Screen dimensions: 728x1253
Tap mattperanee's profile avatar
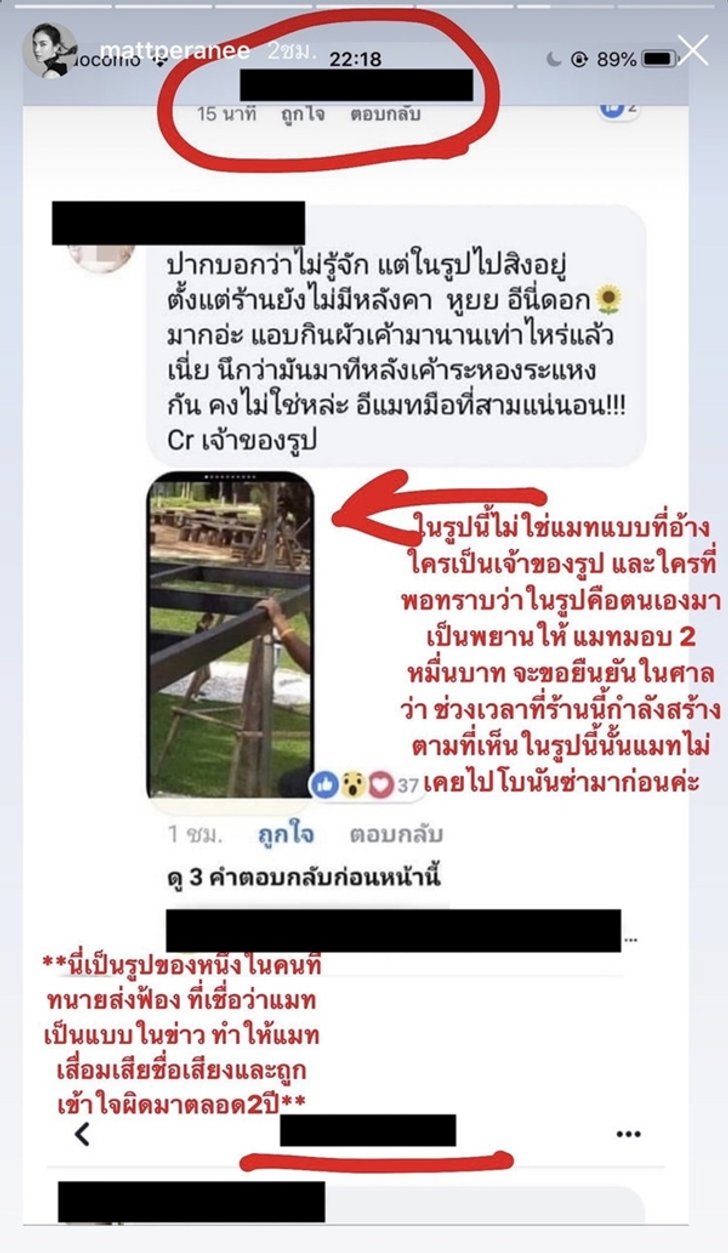tap(50, 50)
